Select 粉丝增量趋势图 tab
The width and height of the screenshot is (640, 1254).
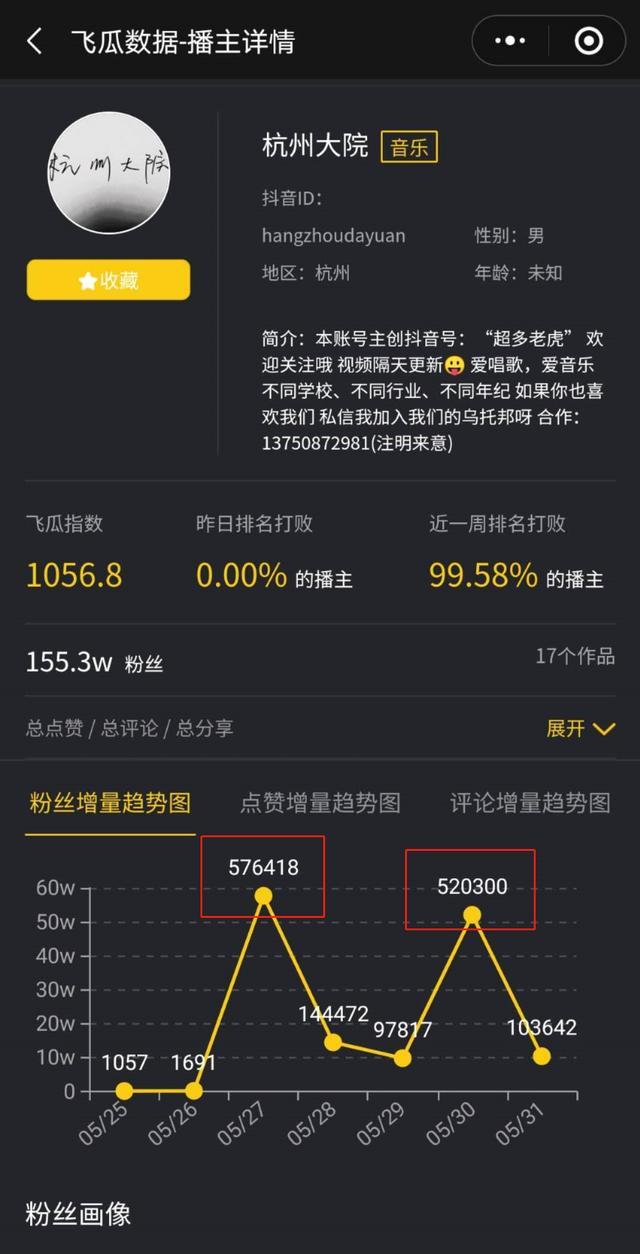110,802
